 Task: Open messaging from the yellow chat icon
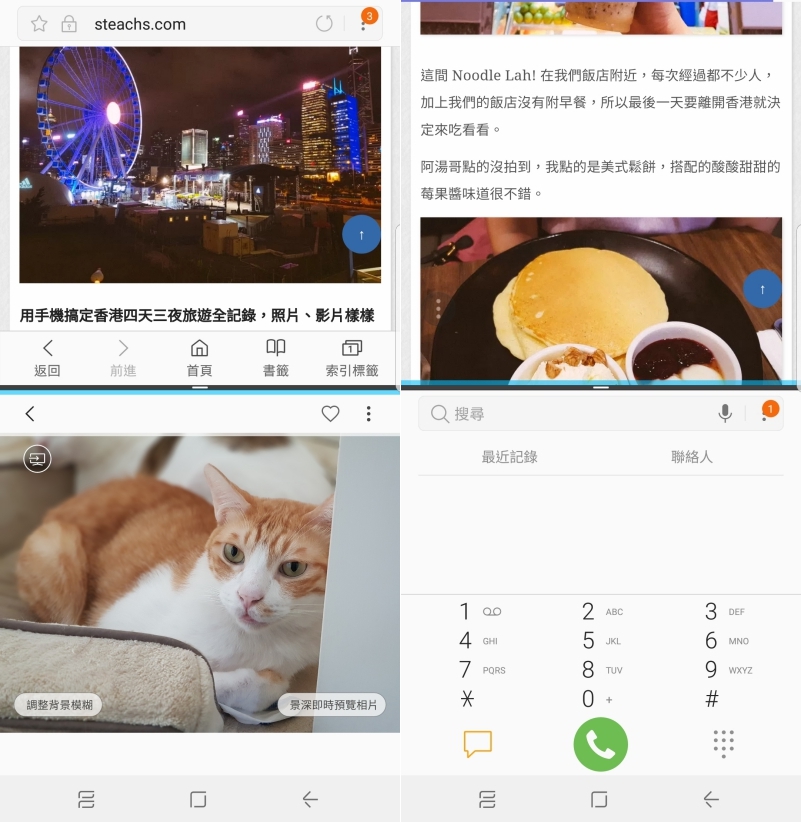coord(478,743)
